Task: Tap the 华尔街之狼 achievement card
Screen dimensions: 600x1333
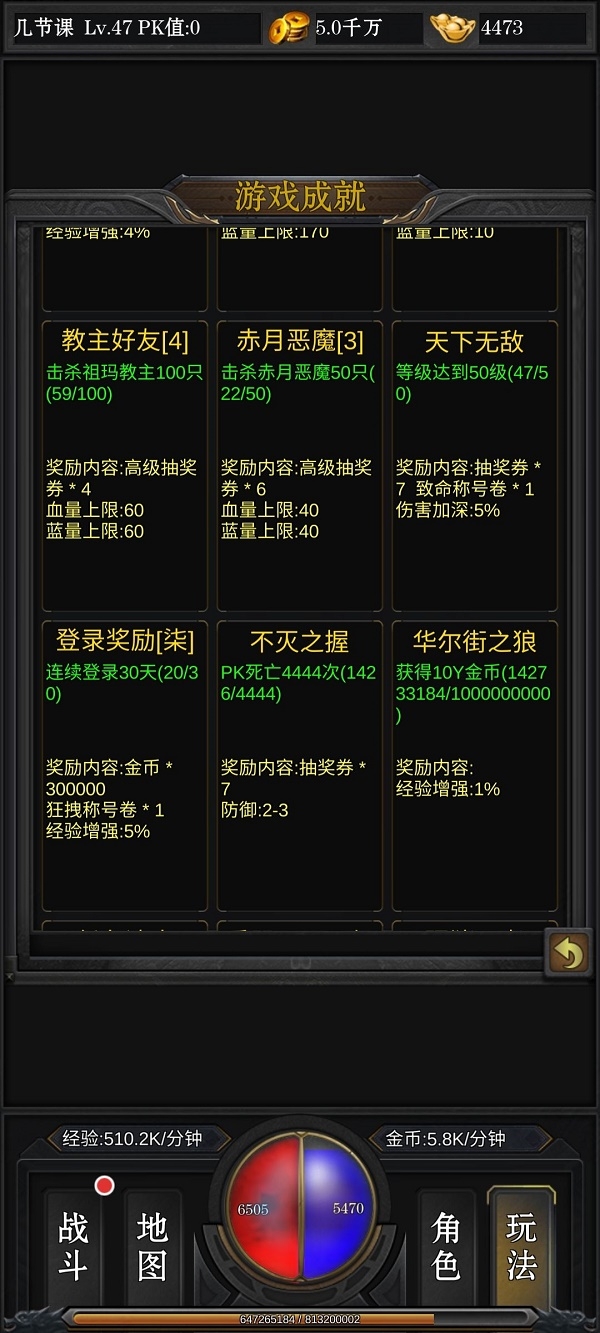Action: point(474,765)
